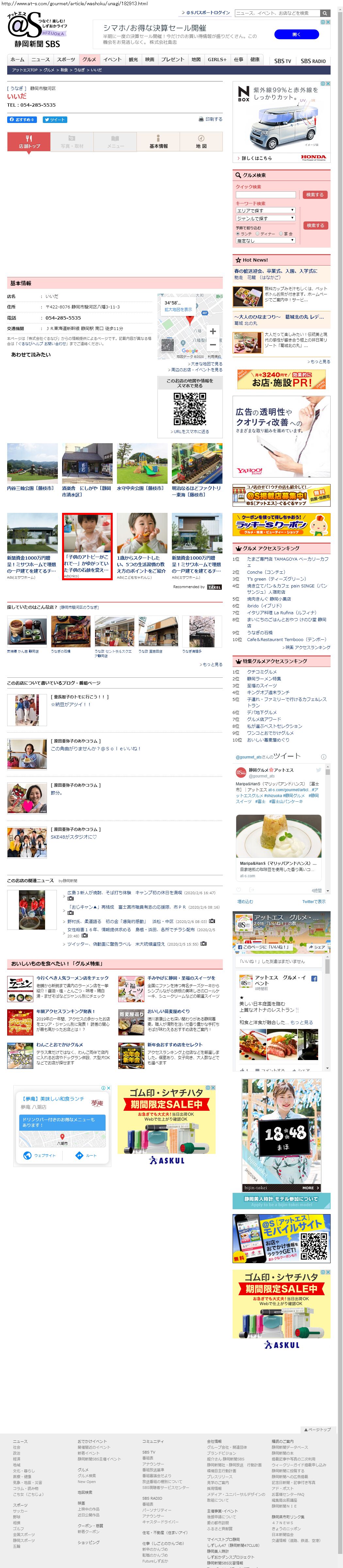The width and height of the screenshot is (343, 1568).
Task: Tap the site search magnifier button
Action: point(325,13)
